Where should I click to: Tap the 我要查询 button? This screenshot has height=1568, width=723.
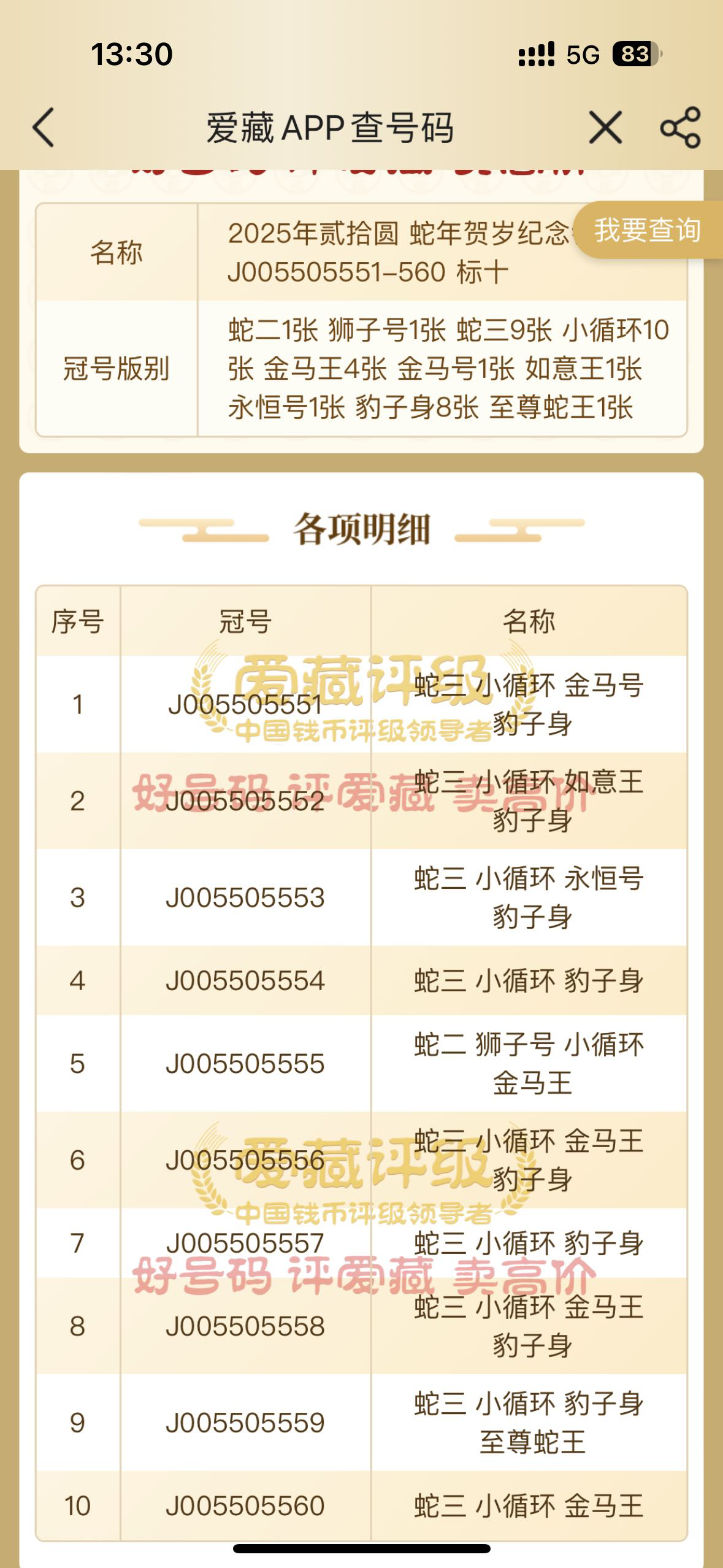[x=647, y=230]
